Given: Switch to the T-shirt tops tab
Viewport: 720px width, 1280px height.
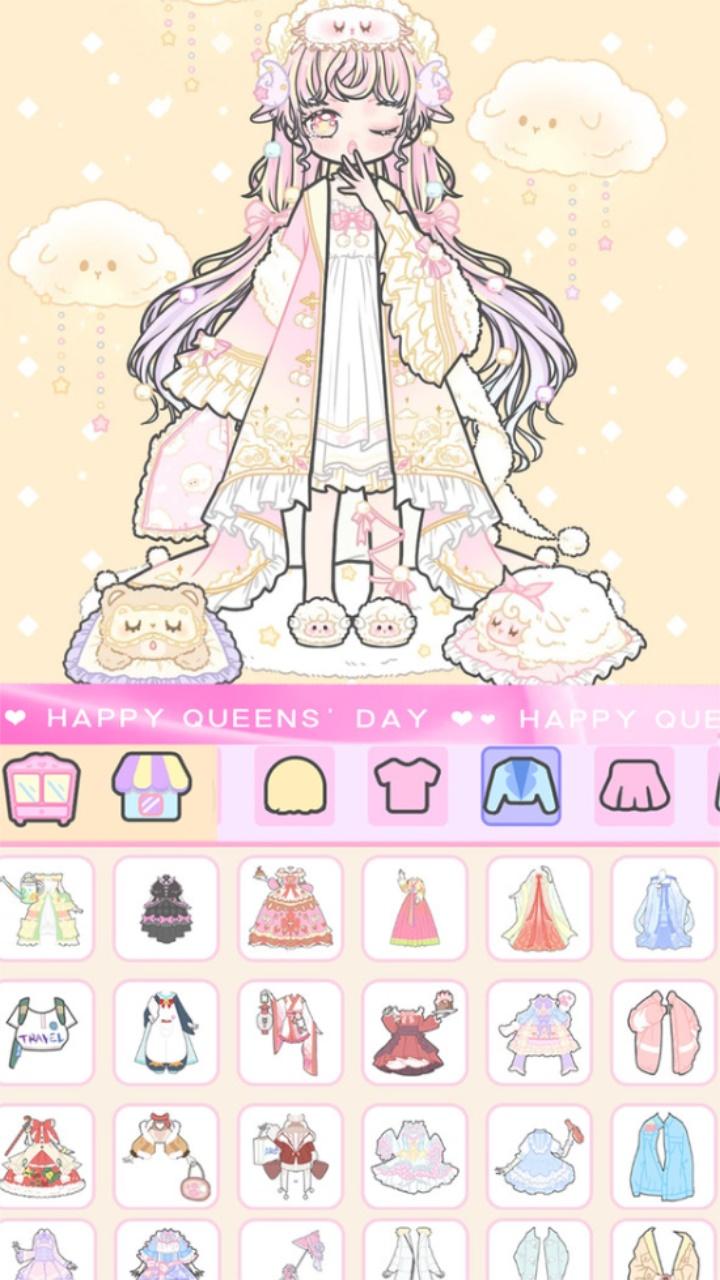Looking at the screenshot, I should pos(406,786).
